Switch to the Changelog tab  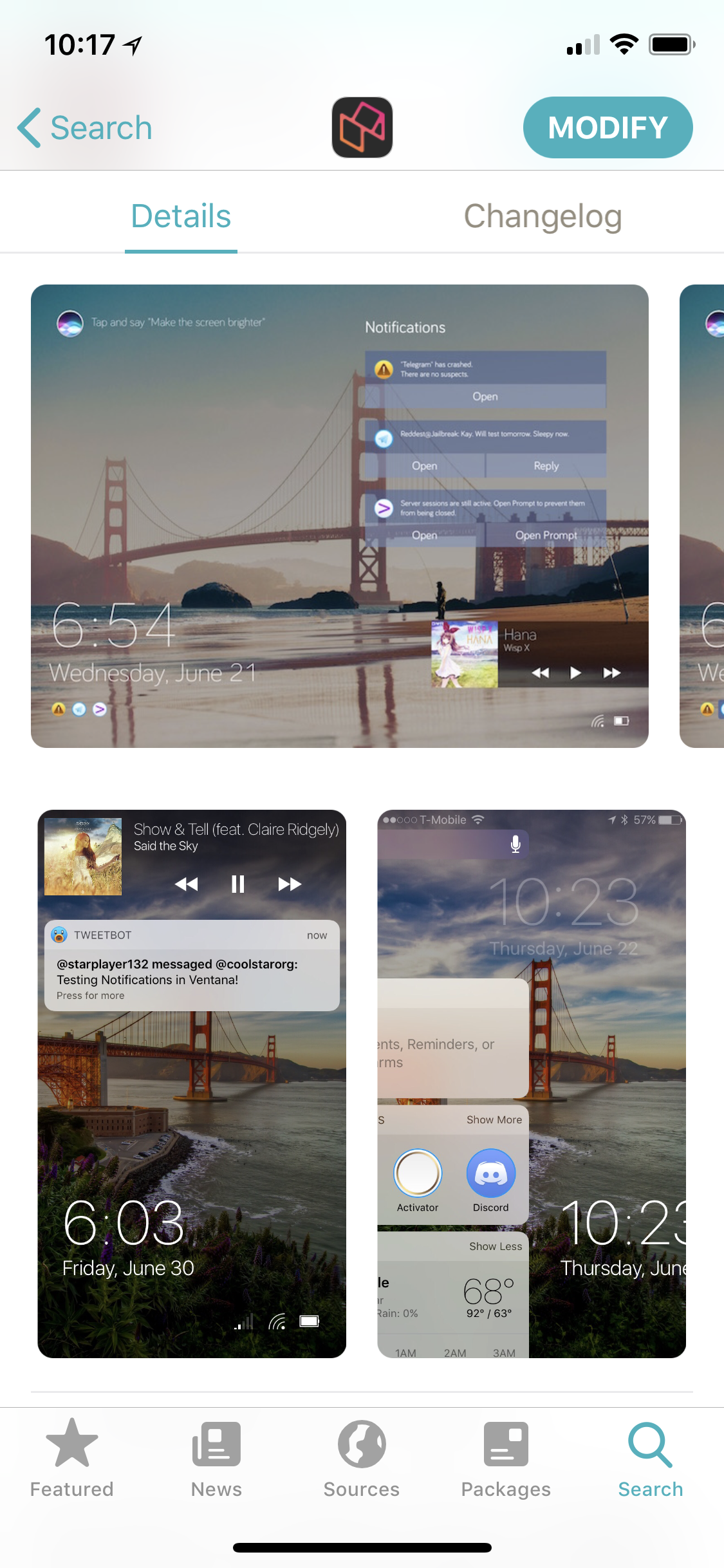click(542, 216)
